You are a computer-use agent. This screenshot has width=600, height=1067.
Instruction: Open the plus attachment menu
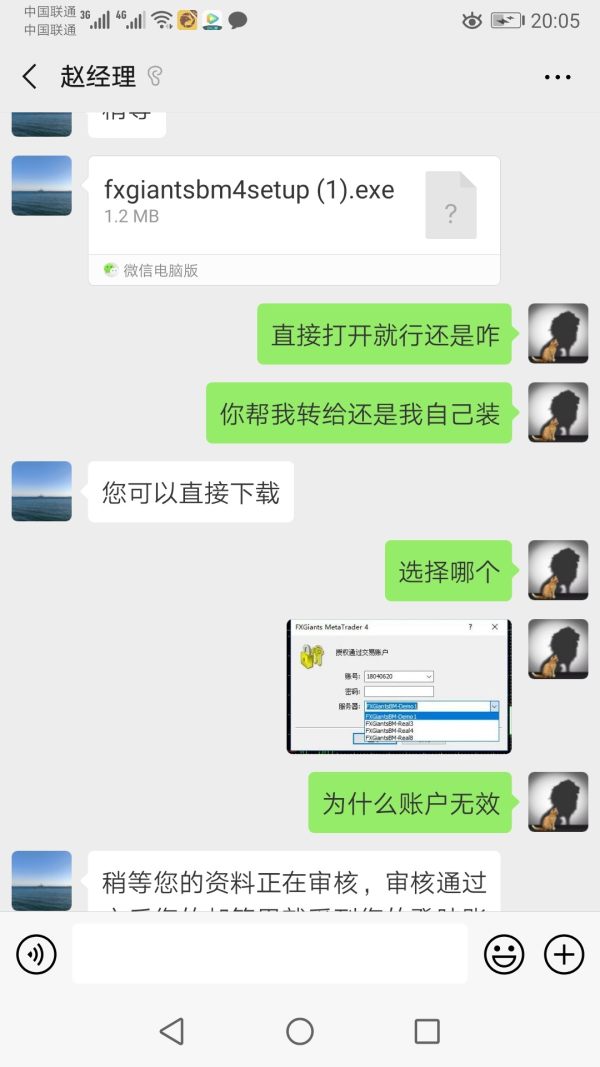pos(564,955)
